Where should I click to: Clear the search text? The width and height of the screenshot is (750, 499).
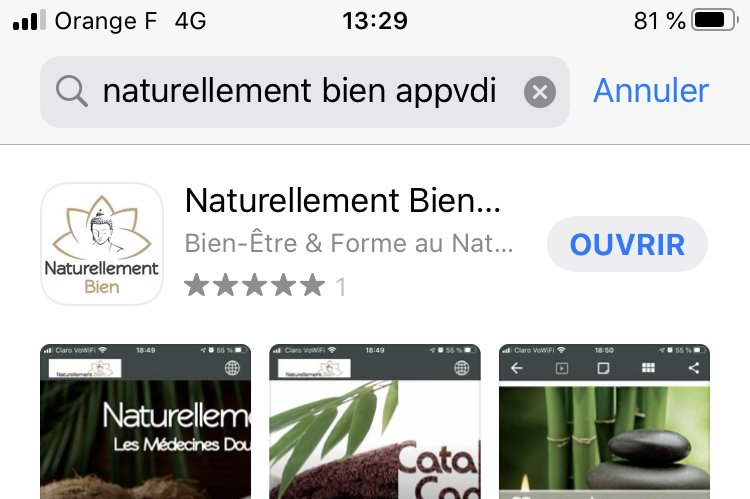coord(539,93)
